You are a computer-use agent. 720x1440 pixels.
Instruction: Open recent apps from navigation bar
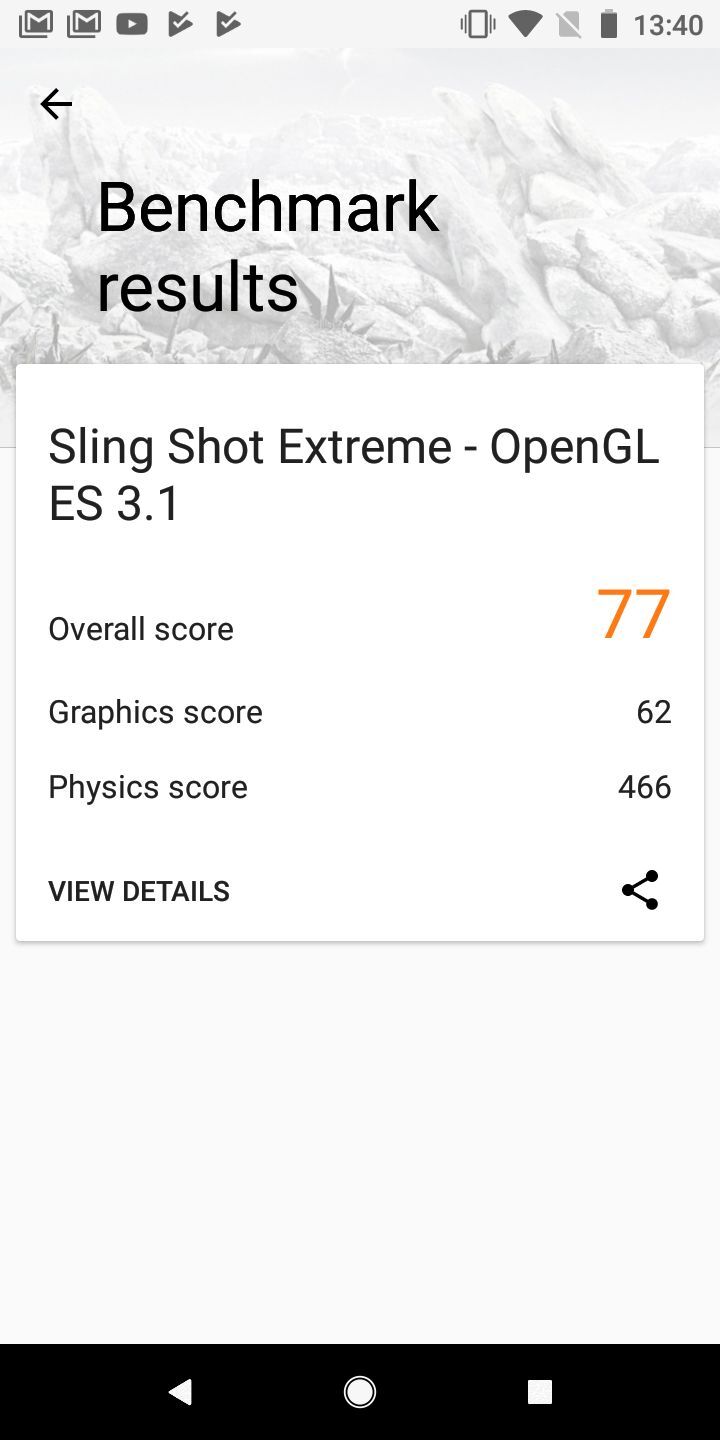coord(539,1391)
